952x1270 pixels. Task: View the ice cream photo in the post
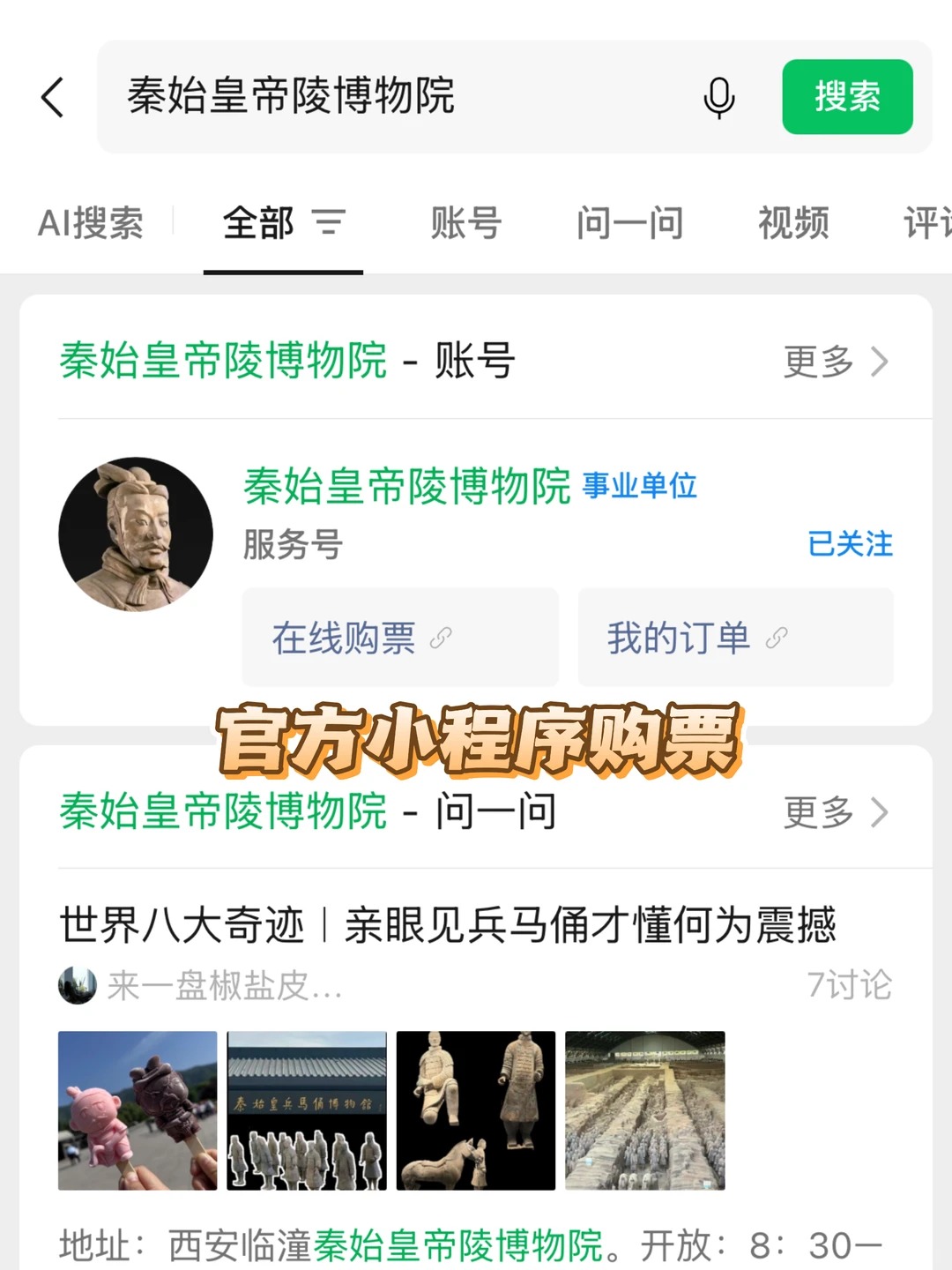click(138, 1110)
